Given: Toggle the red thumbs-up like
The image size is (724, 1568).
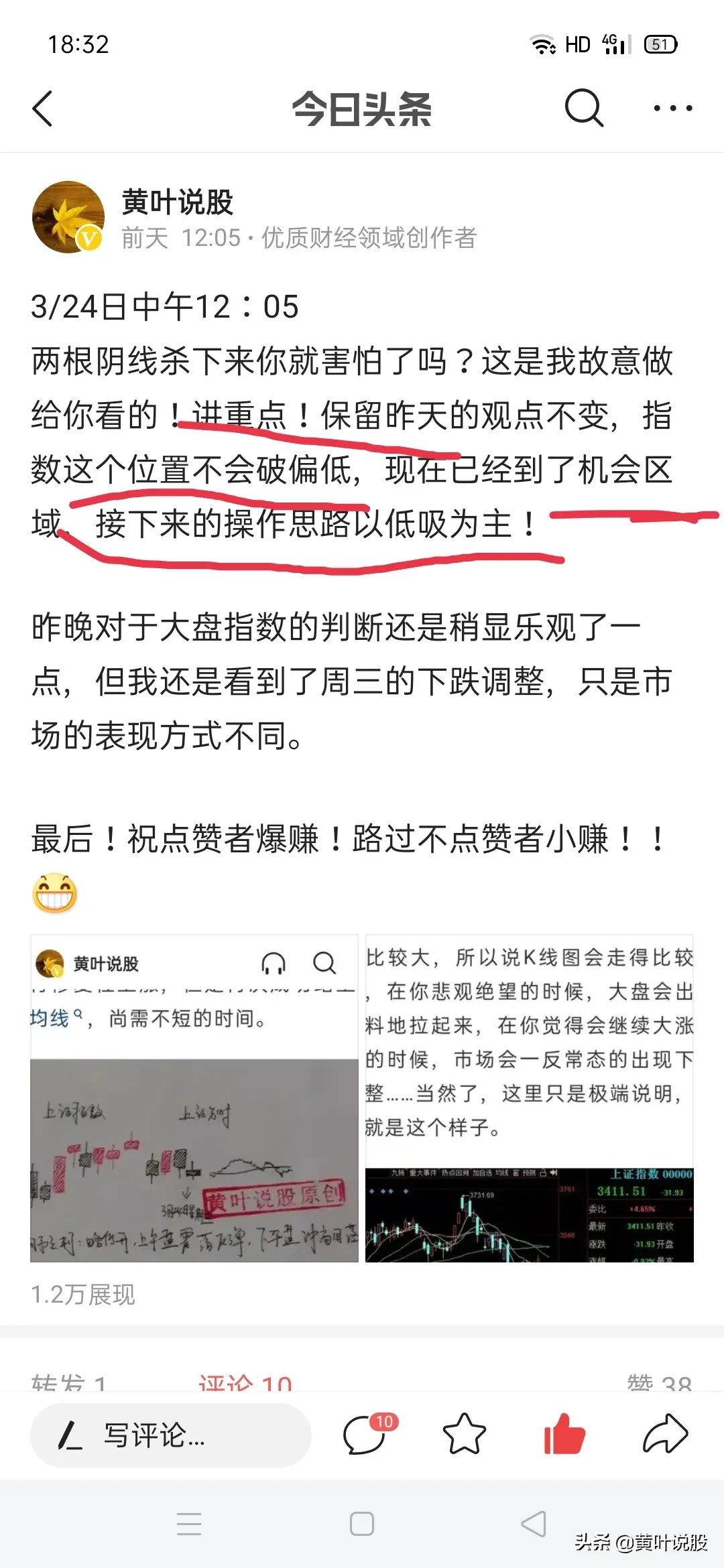Looking at the screenshot, I should [564, 1434].
